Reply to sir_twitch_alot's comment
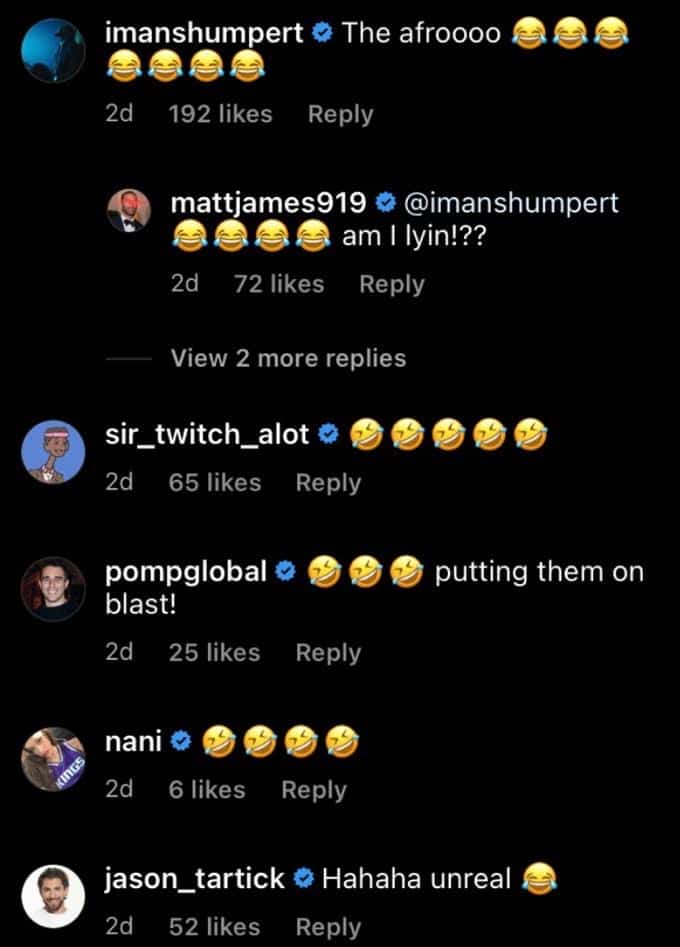Screen dimensions: 680x947 point(328,483)
